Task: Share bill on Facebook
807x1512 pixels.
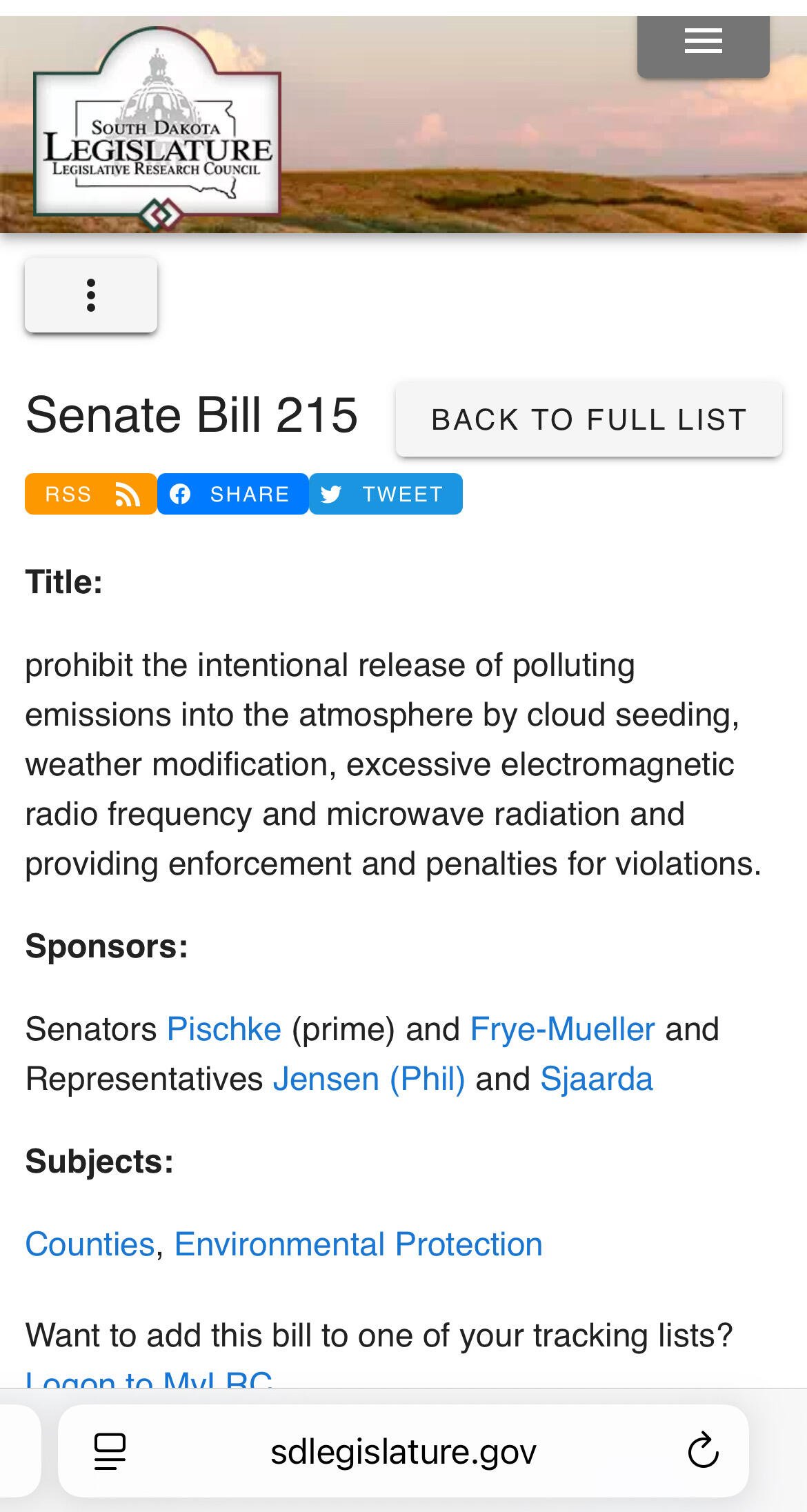Action: point(233,494)
